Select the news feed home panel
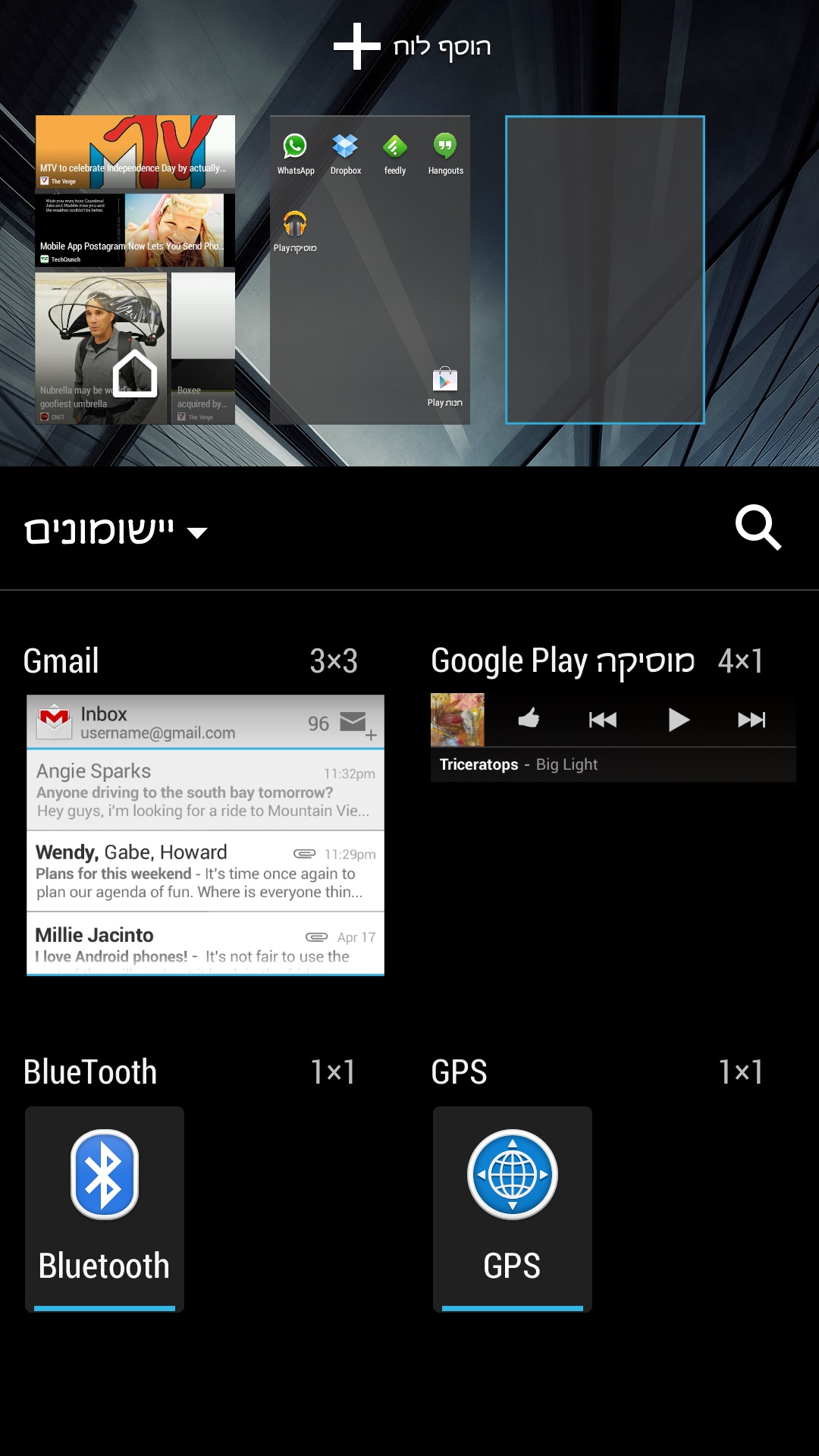 [135, 269]
